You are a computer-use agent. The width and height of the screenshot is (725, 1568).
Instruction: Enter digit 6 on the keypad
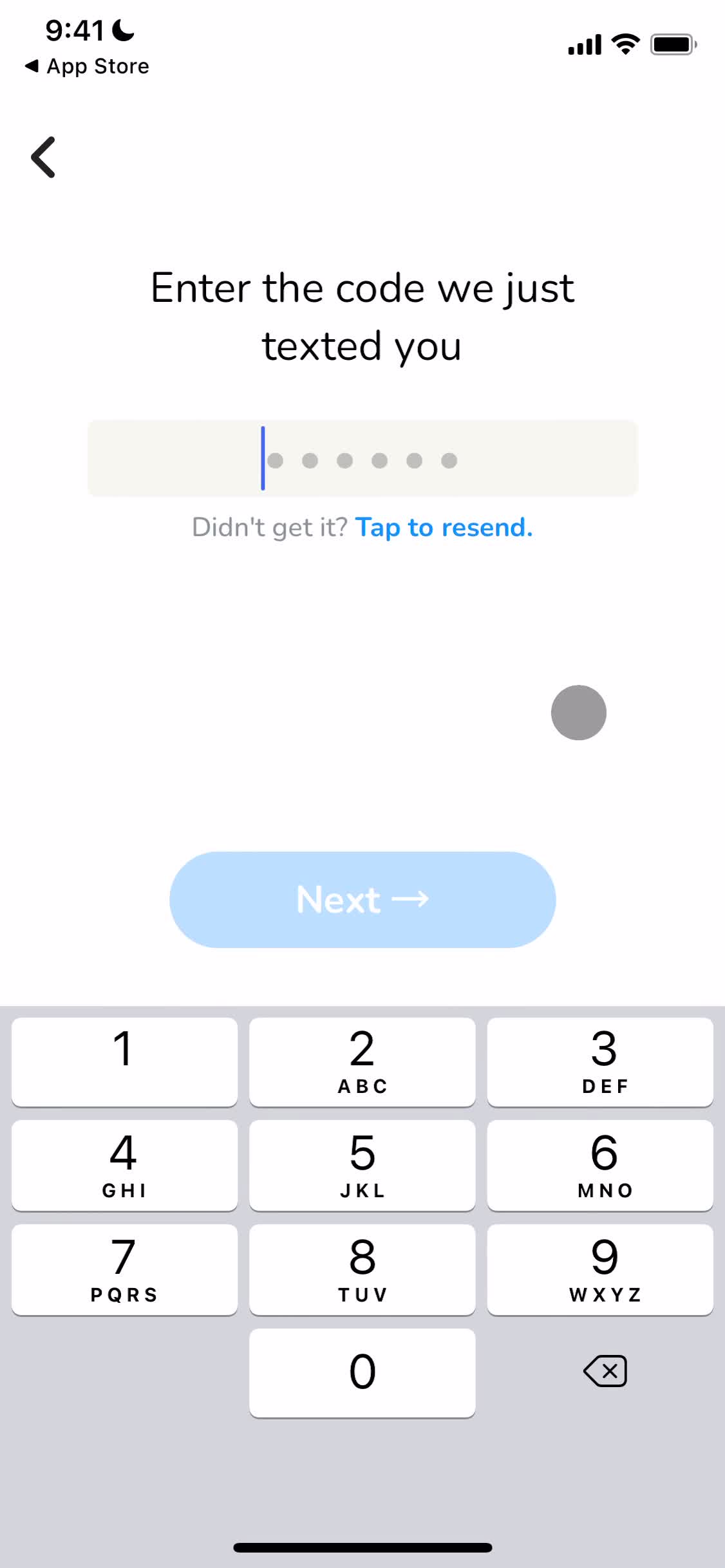600,1166
